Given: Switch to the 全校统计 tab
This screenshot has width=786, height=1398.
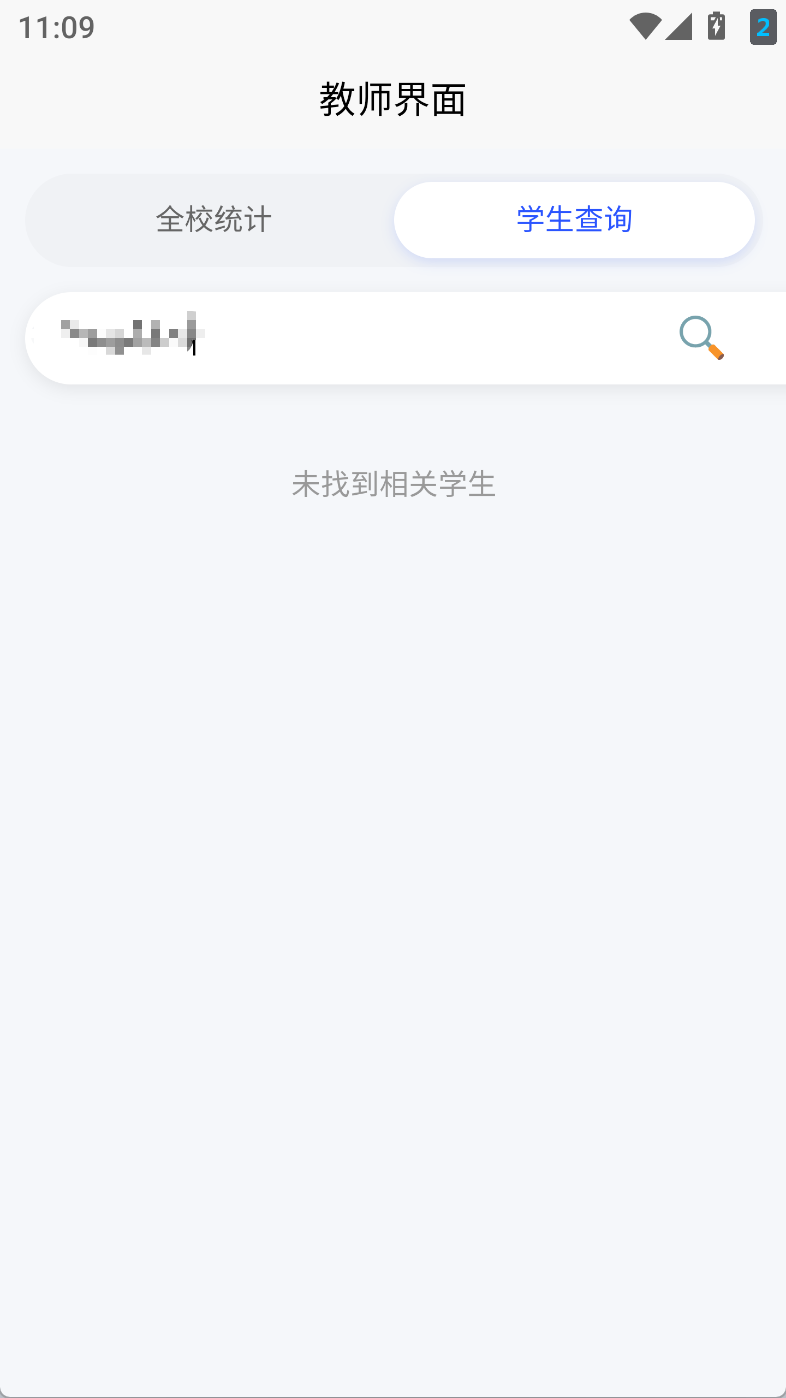Looking at the screenshot, I should (x=213, y=220).
